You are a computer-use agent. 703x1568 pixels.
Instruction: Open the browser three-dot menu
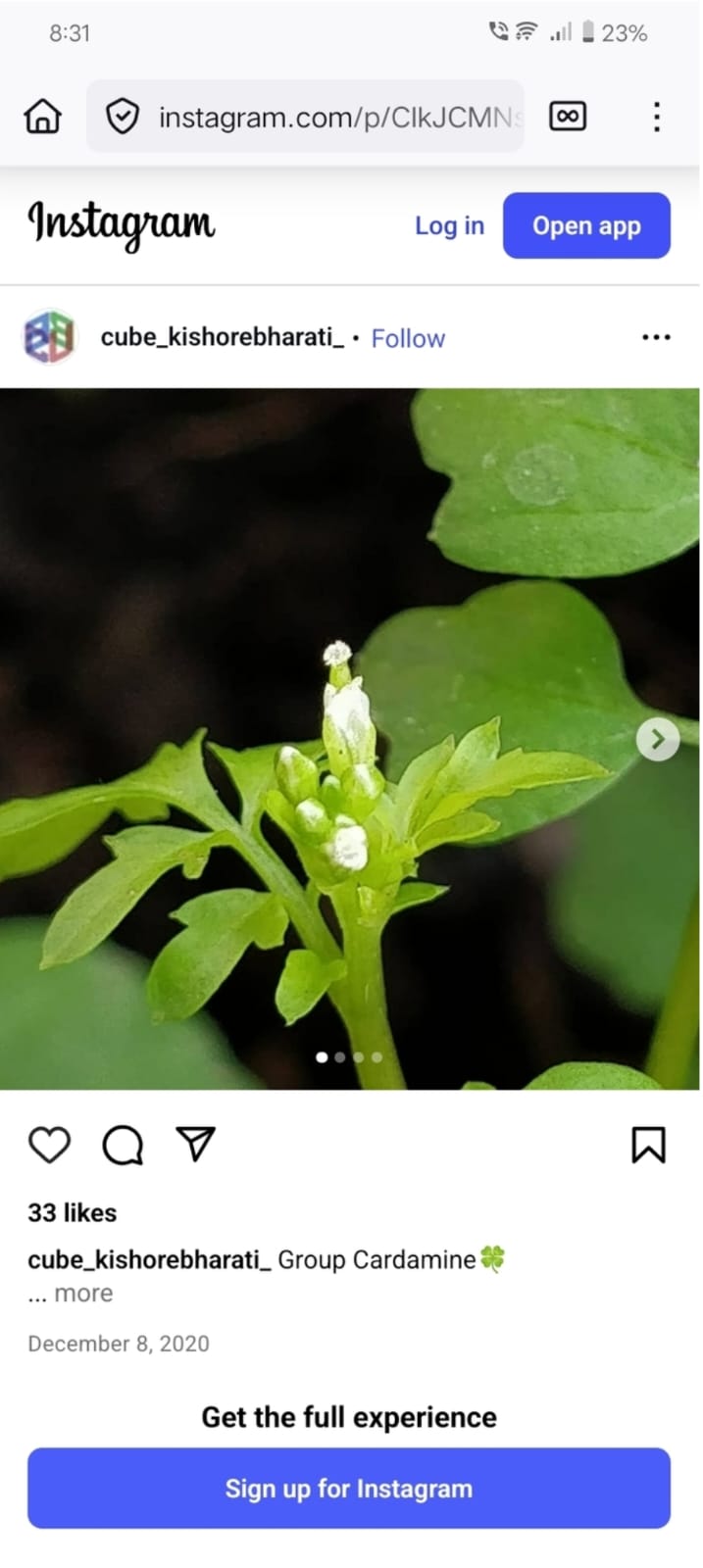click(x=656, y=117)
